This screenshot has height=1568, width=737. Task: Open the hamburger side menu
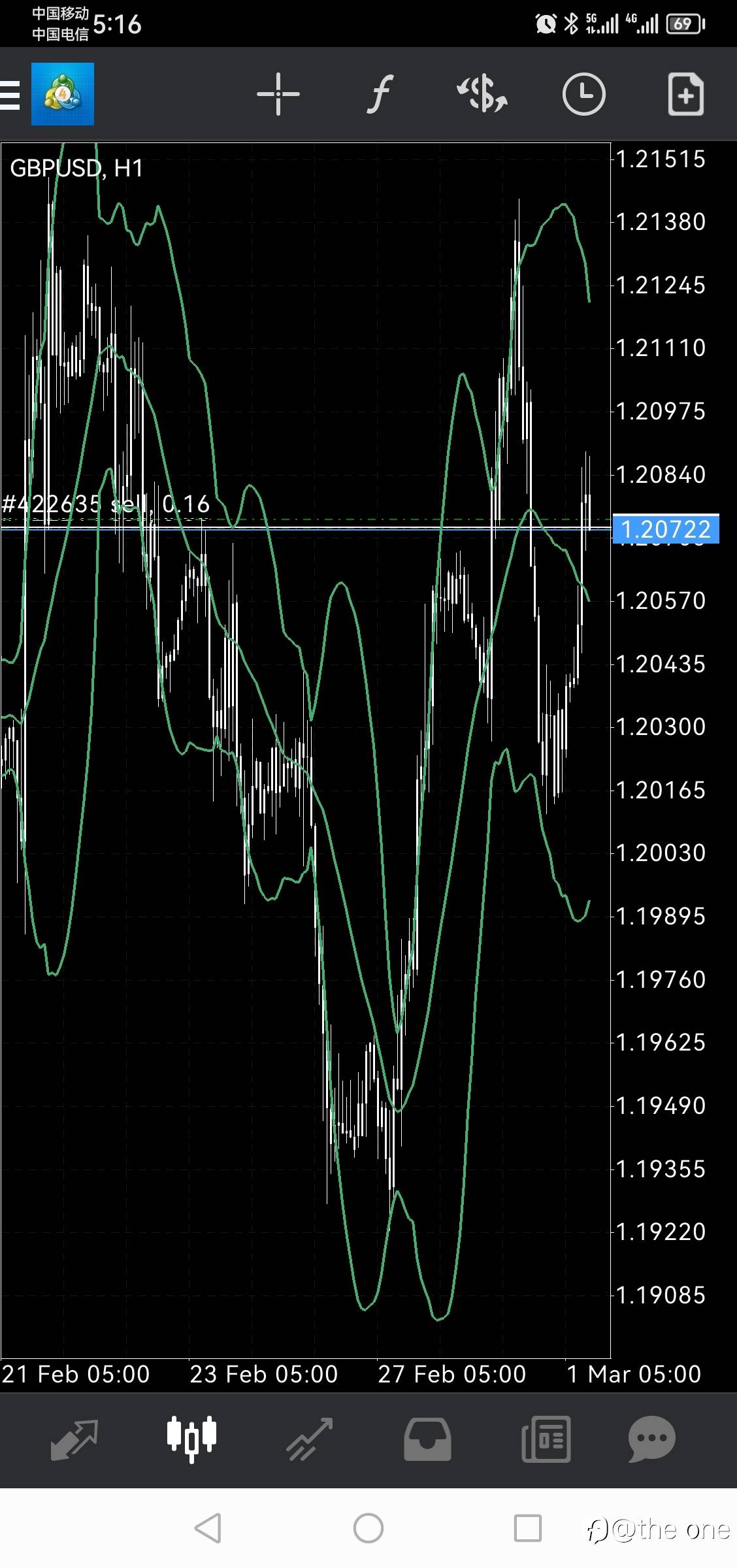click(10, 95)
